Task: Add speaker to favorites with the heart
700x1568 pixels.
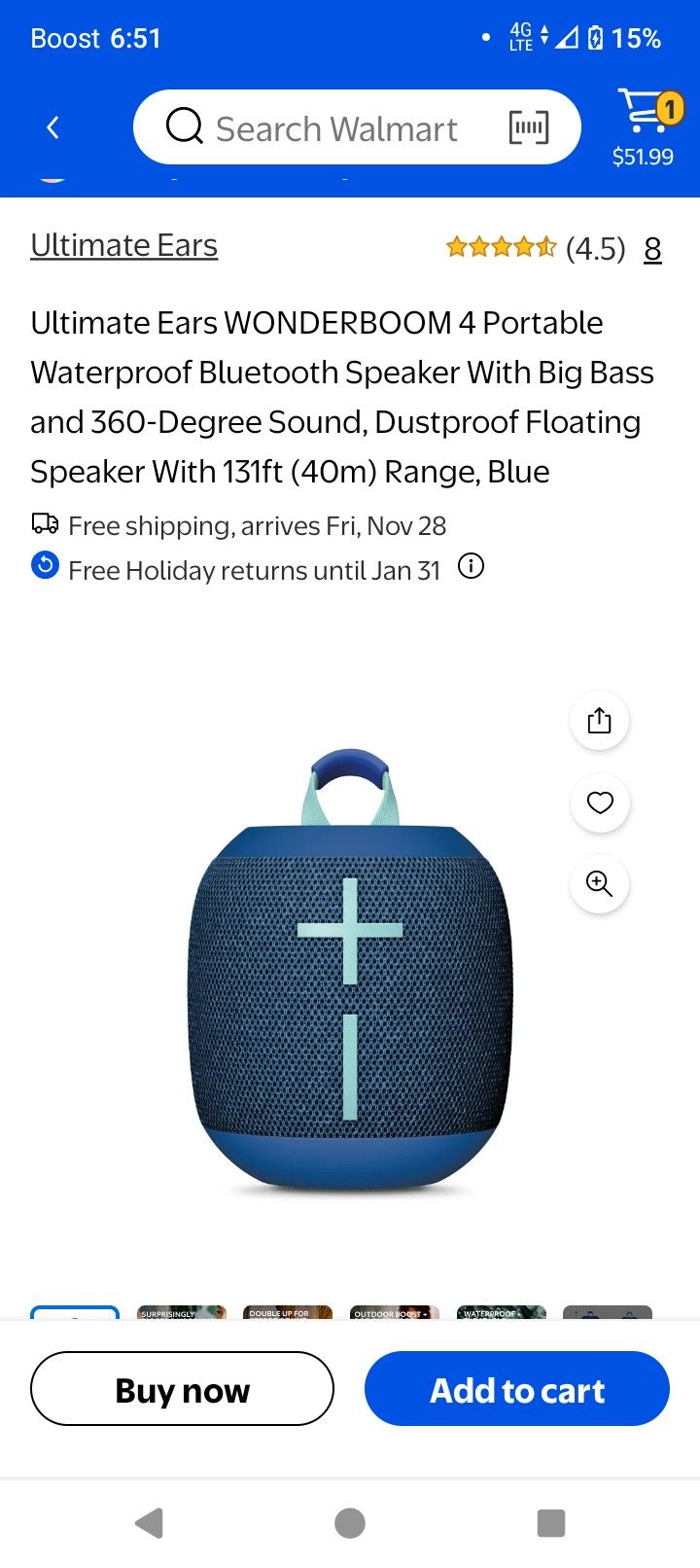Action: tap(599, 802)
